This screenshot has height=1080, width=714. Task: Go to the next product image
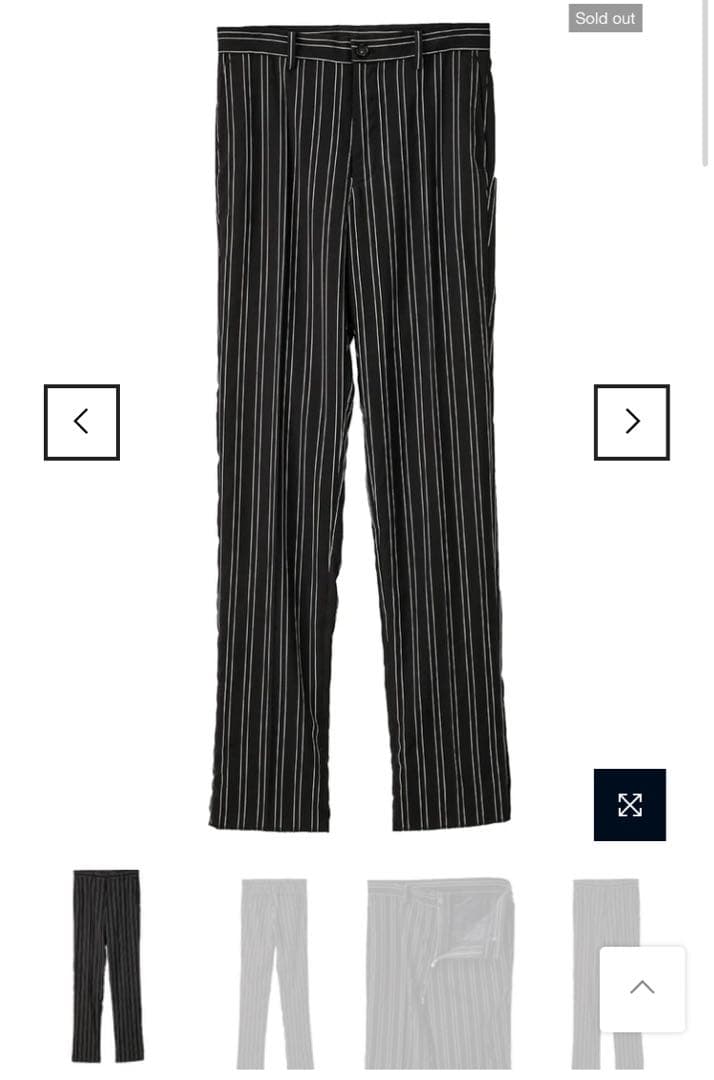pyautogui.click(x=631, y=422)
